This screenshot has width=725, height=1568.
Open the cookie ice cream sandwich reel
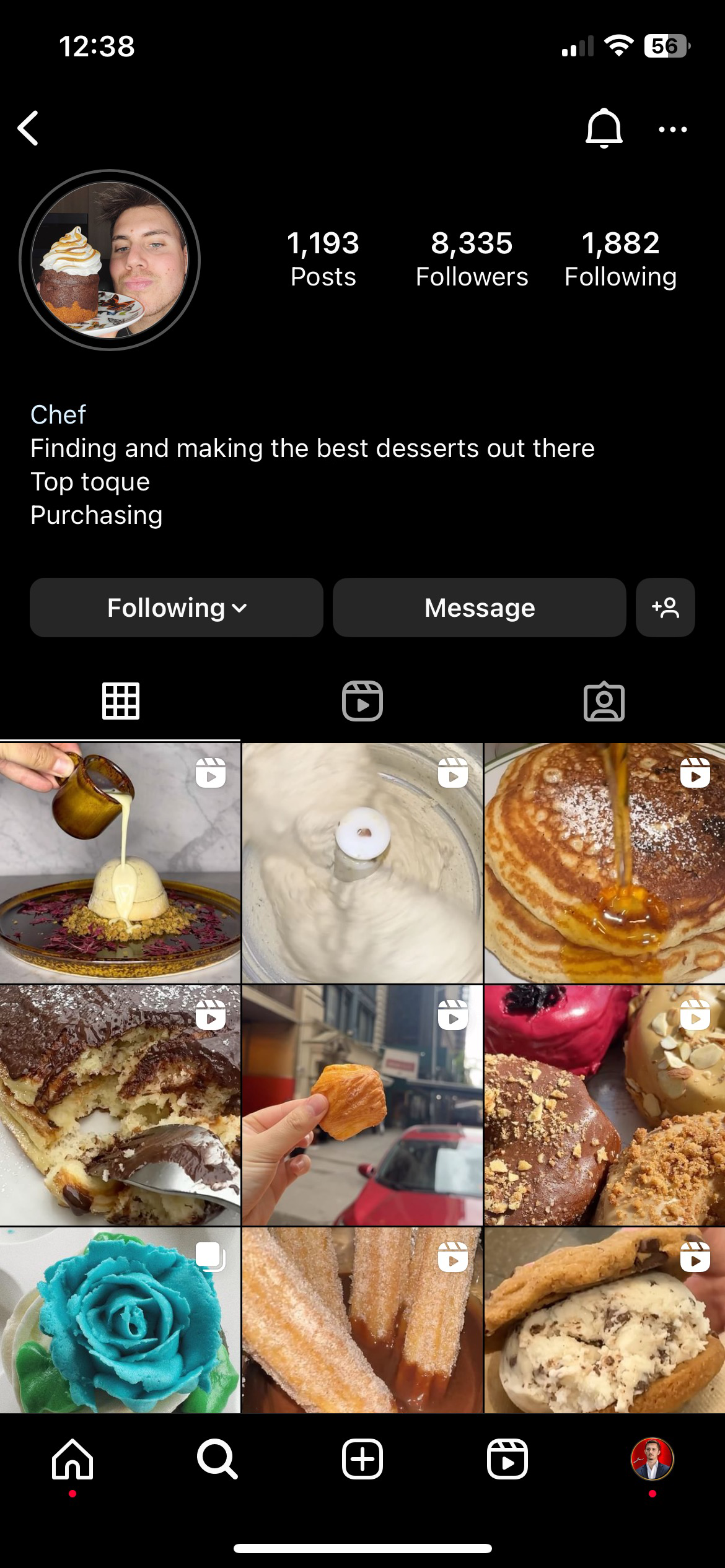click(x=604, y=1320)
